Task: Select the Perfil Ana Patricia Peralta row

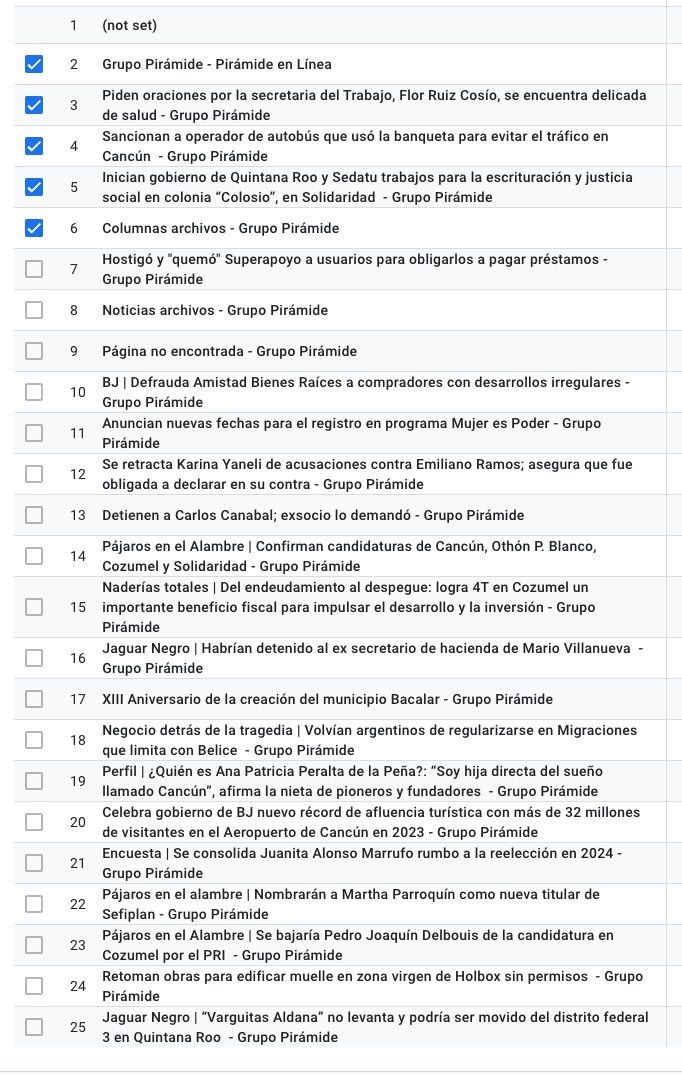Action: tap(34, 782)
